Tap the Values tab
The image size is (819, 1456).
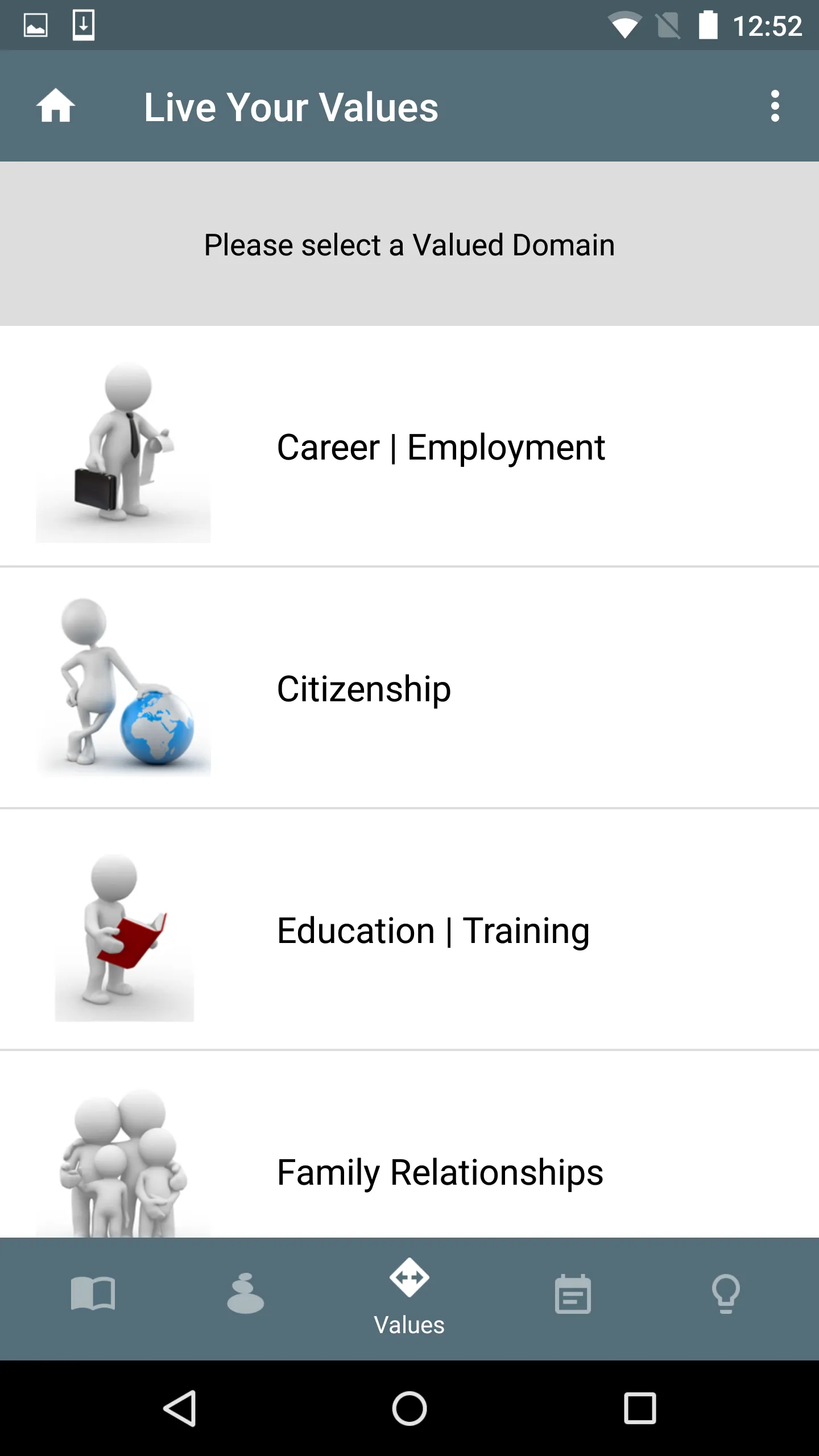pos(409,1299)
